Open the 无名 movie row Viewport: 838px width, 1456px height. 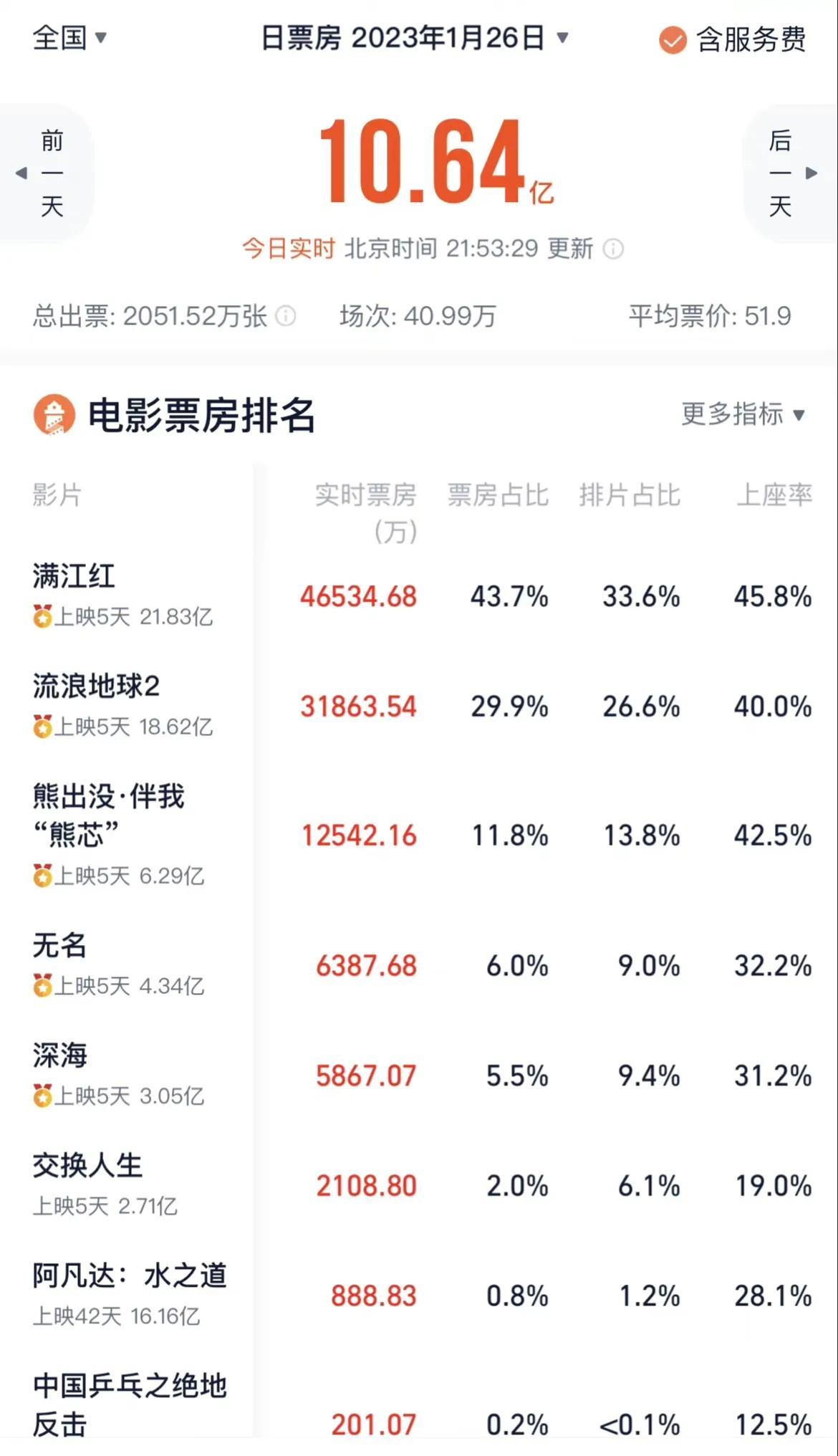click(x=419, y=964)
